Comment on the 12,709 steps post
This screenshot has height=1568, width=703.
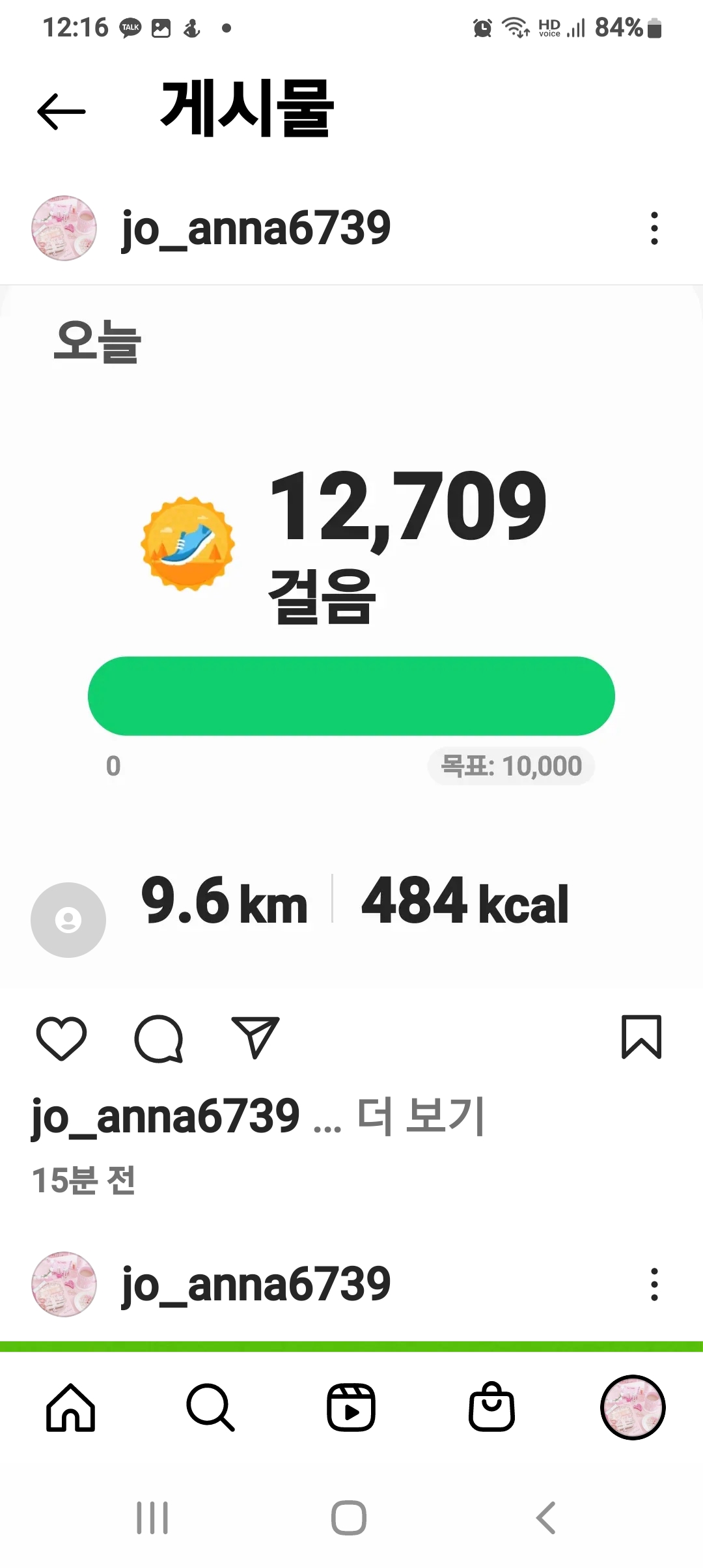coord(158,1038)
